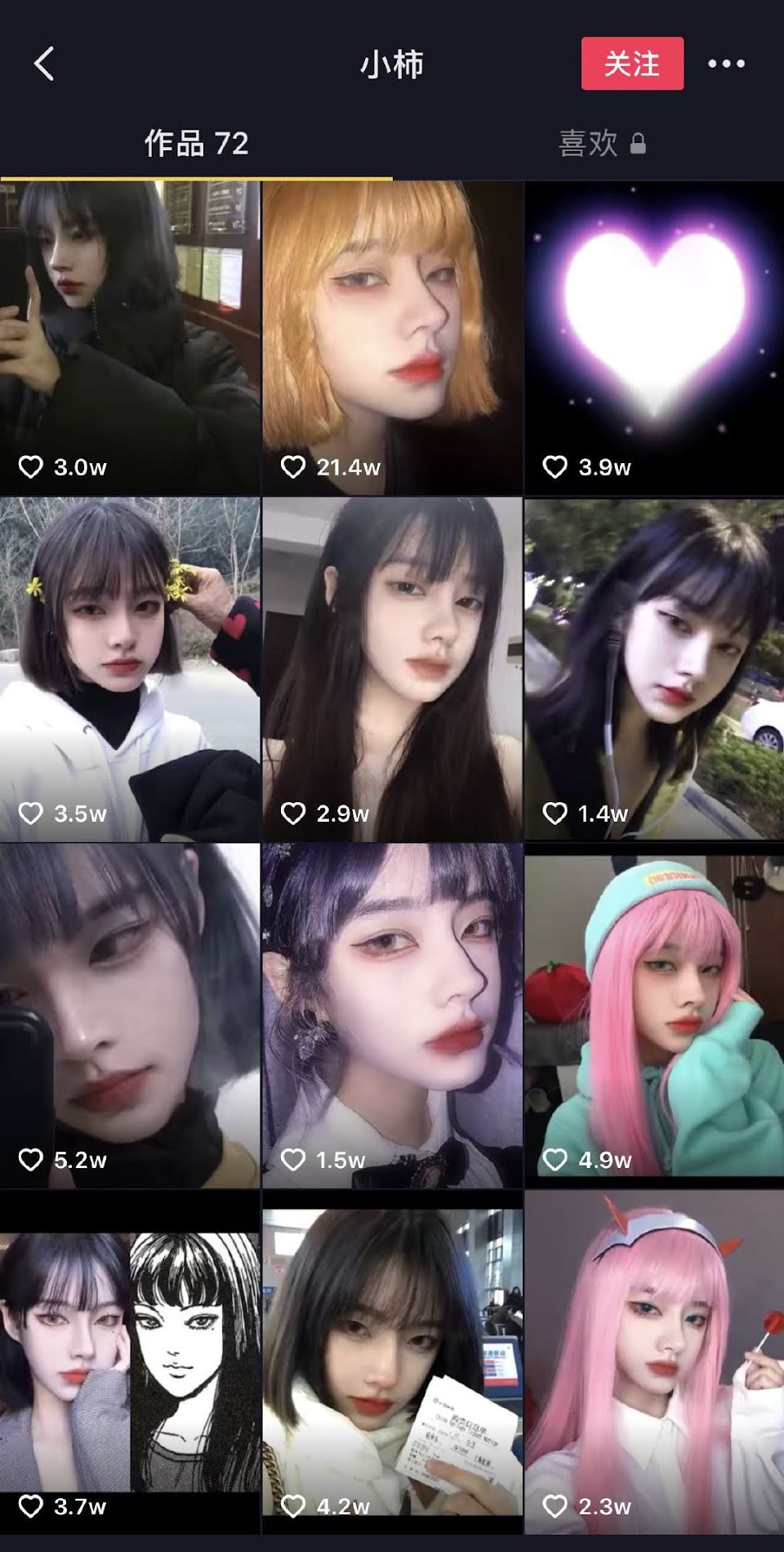
Task: View the video with 4.2w likes
Action: [x=392, y=1361]
